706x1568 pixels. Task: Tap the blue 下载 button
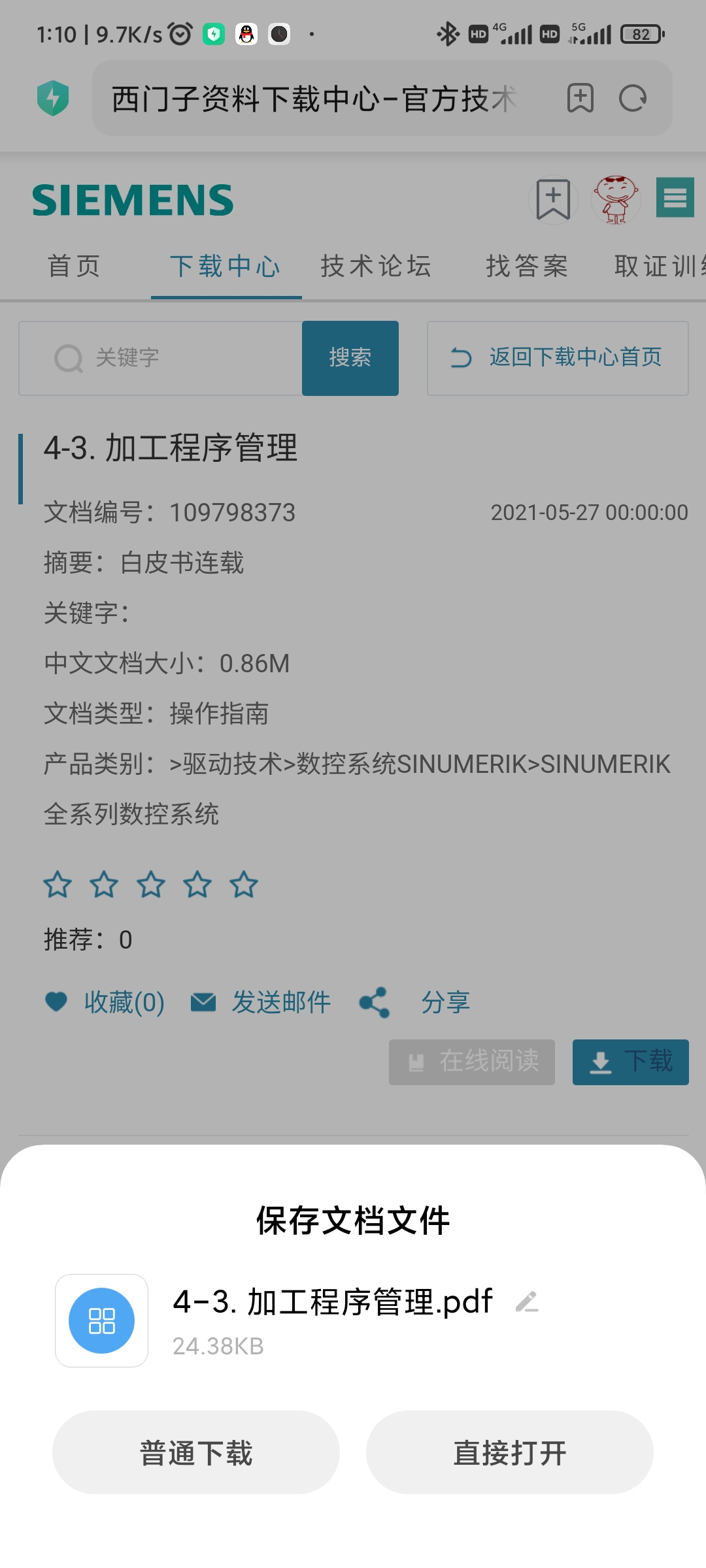click(630, 1062)
